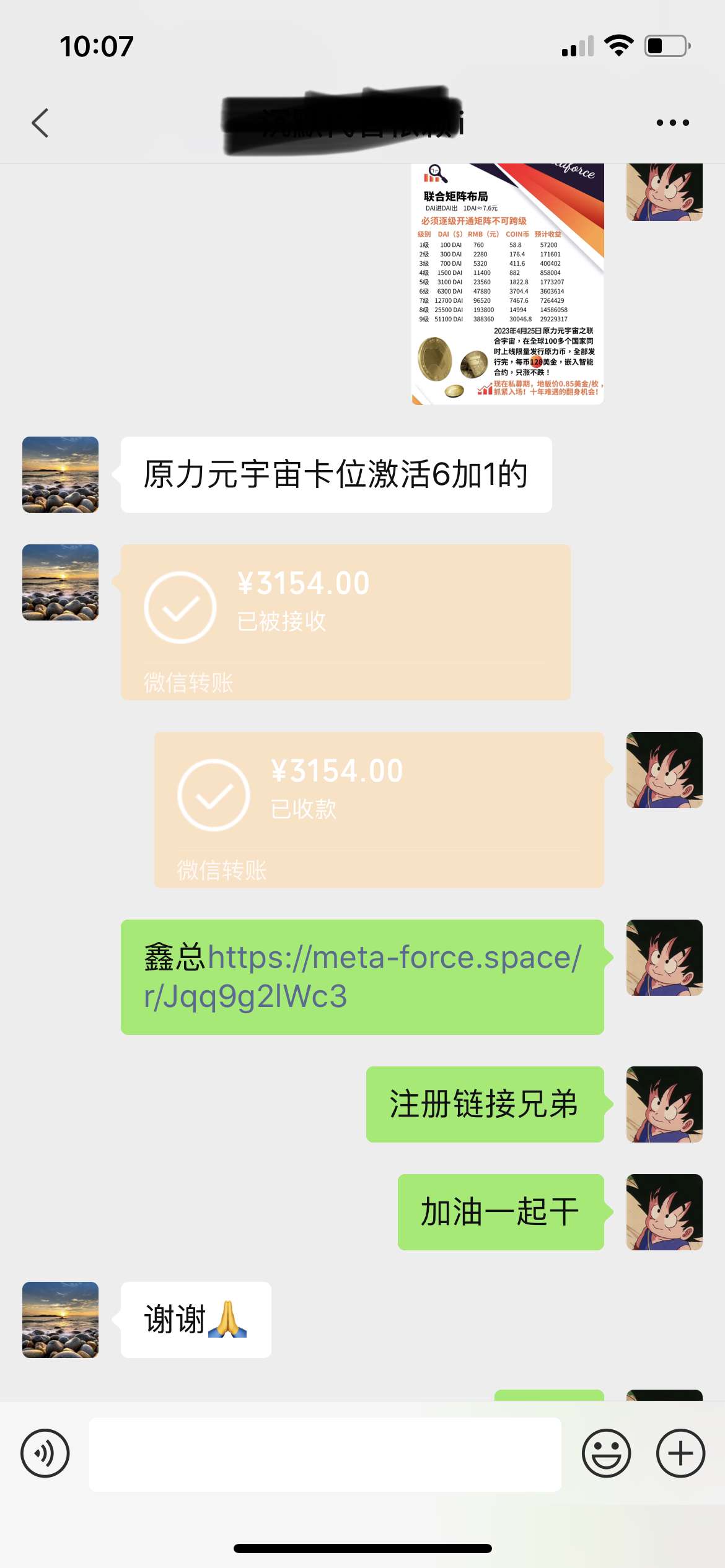Open the ¥3154.00 transfer marked 已收款
Image resolution: width=725 pixels, height=1568 pixels.
point(379,809)
